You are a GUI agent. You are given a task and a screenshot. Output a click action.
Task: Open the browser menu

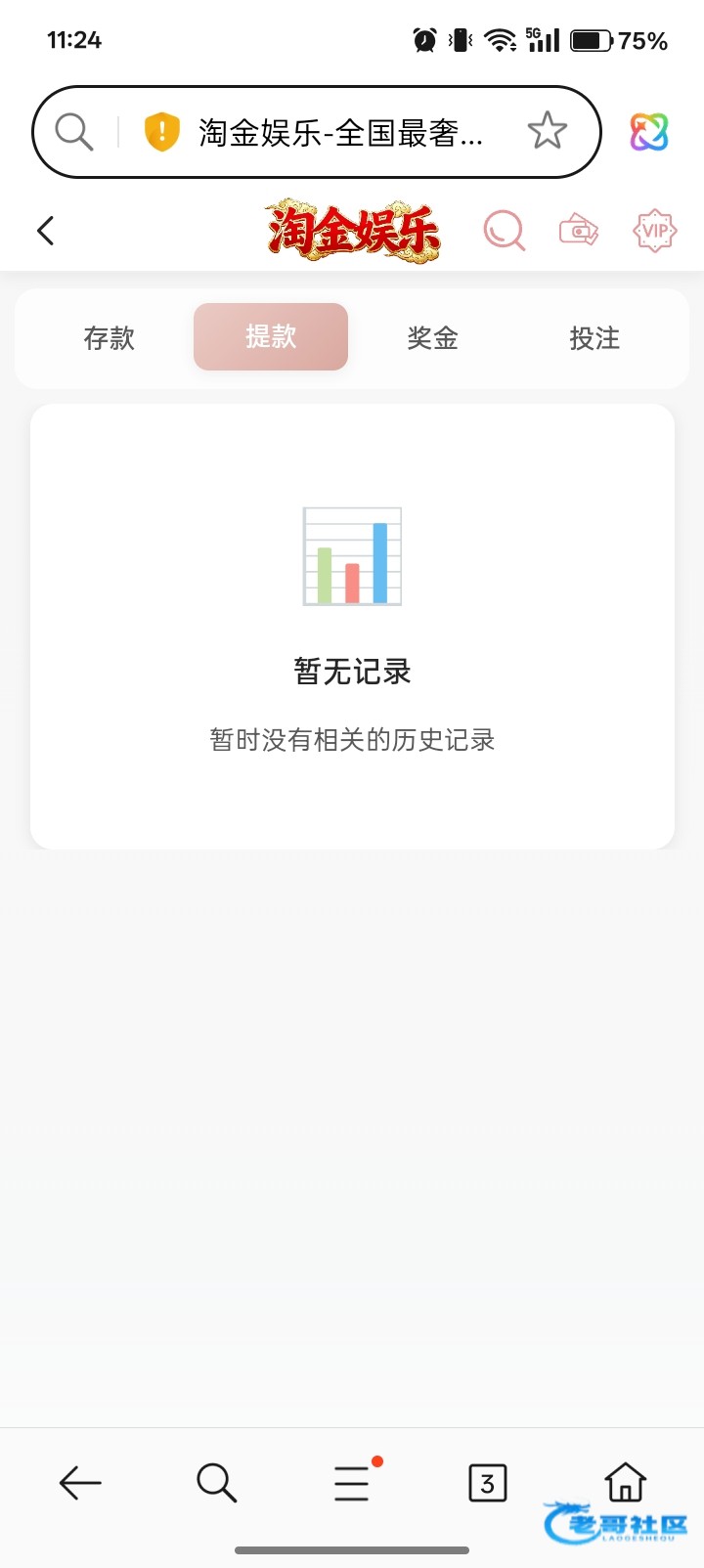pyautogui.click(x=352, y=1483)
